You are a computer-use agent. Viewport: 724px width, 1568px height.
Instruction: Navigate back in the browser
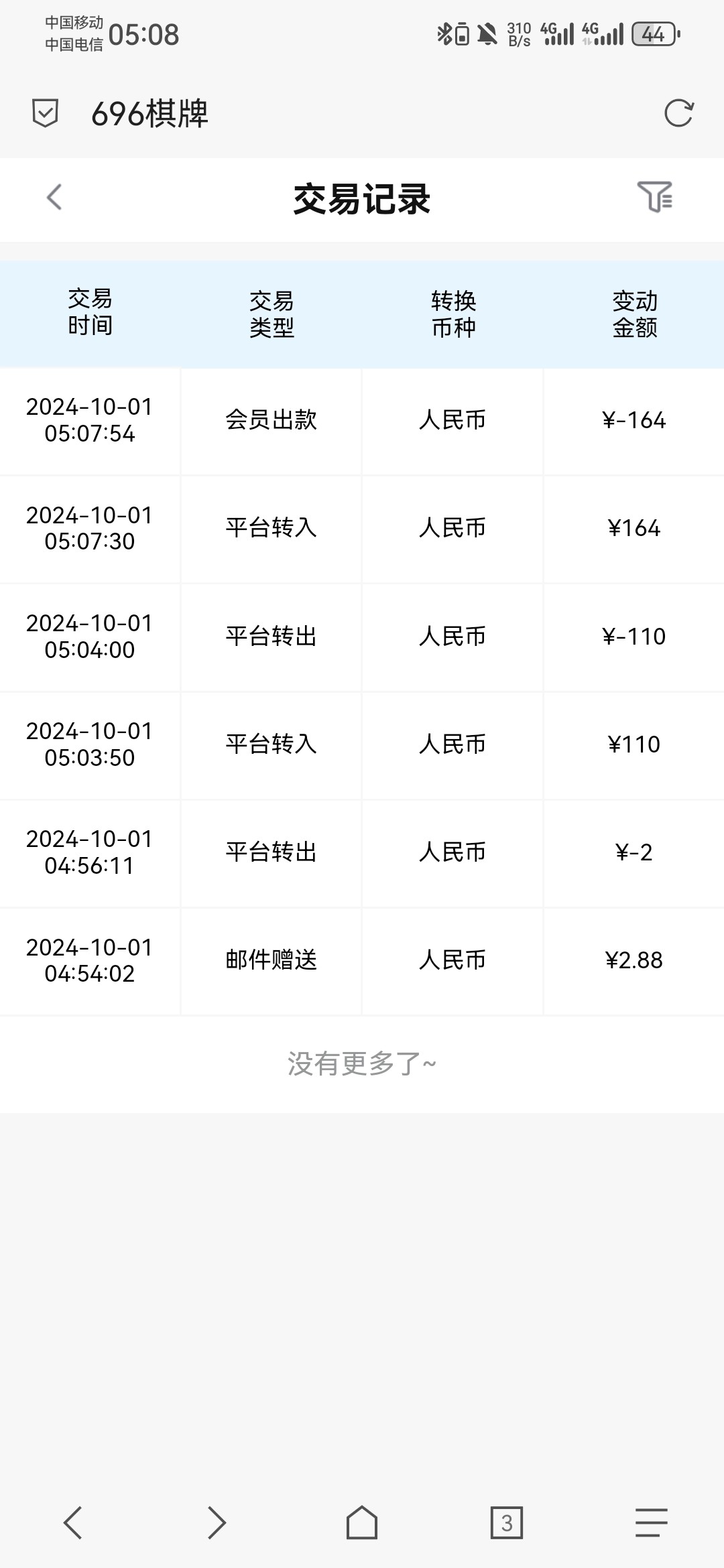(72, 1522)
